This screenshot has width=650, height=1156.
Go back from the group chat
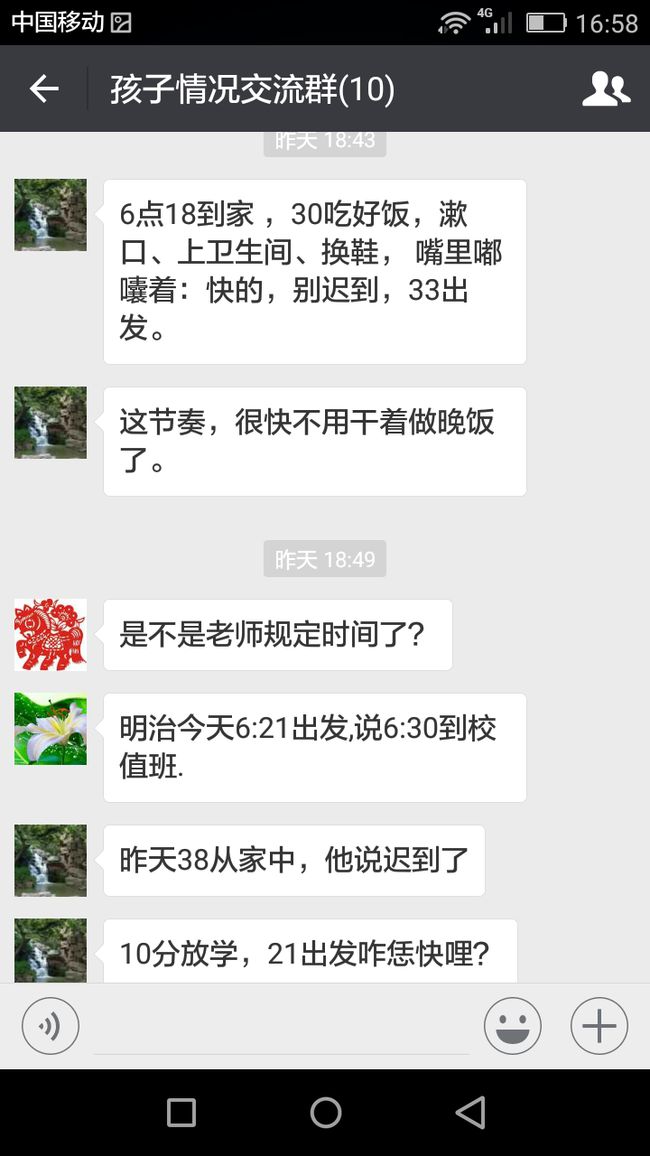coord(43,89)
